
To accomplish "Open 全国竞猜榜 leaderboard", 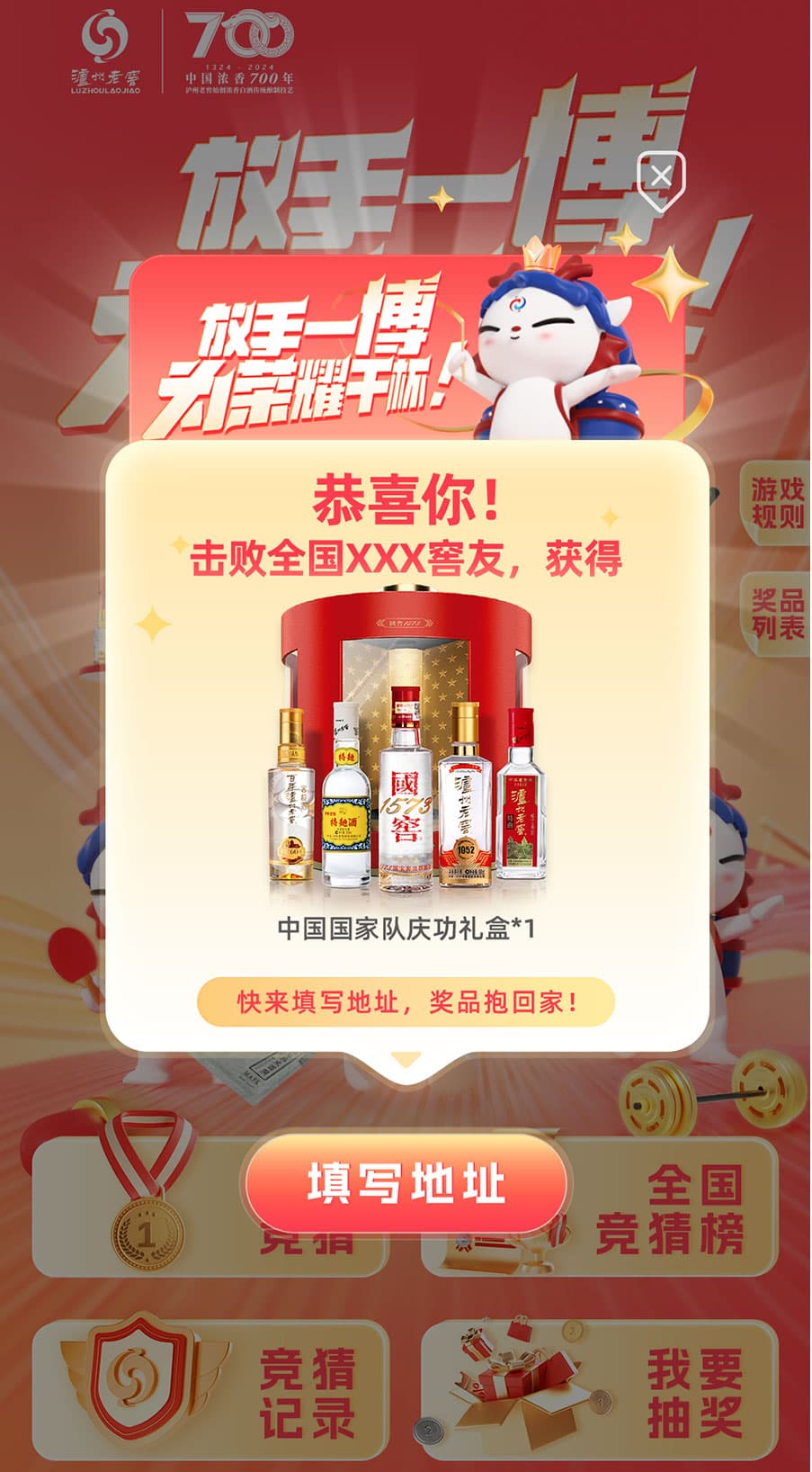I will (670, 1209).
